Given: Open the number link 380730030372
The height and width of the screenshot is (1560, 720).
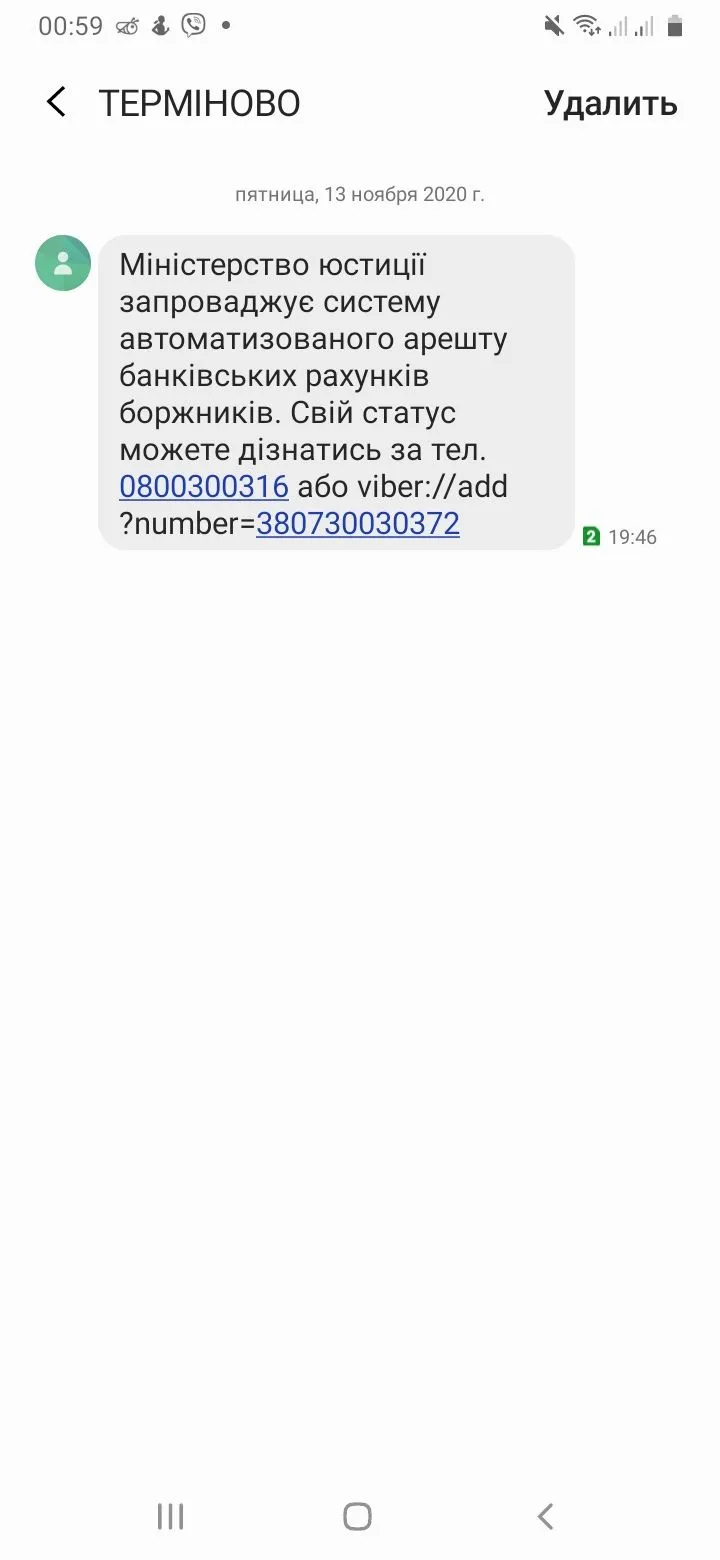Looking at the screenshot, I should click(x=358, y=523).
